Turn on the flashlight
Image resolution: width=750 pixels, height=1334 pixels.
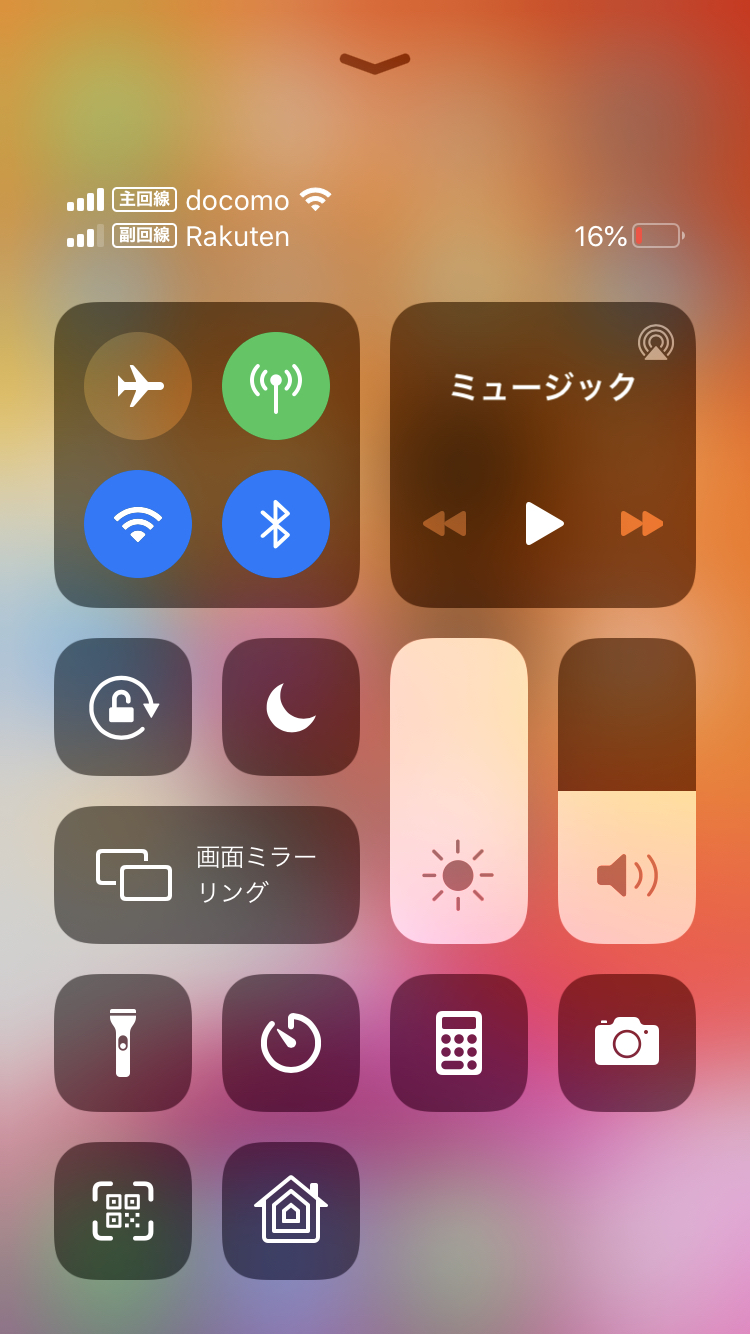coord(123,1043)
